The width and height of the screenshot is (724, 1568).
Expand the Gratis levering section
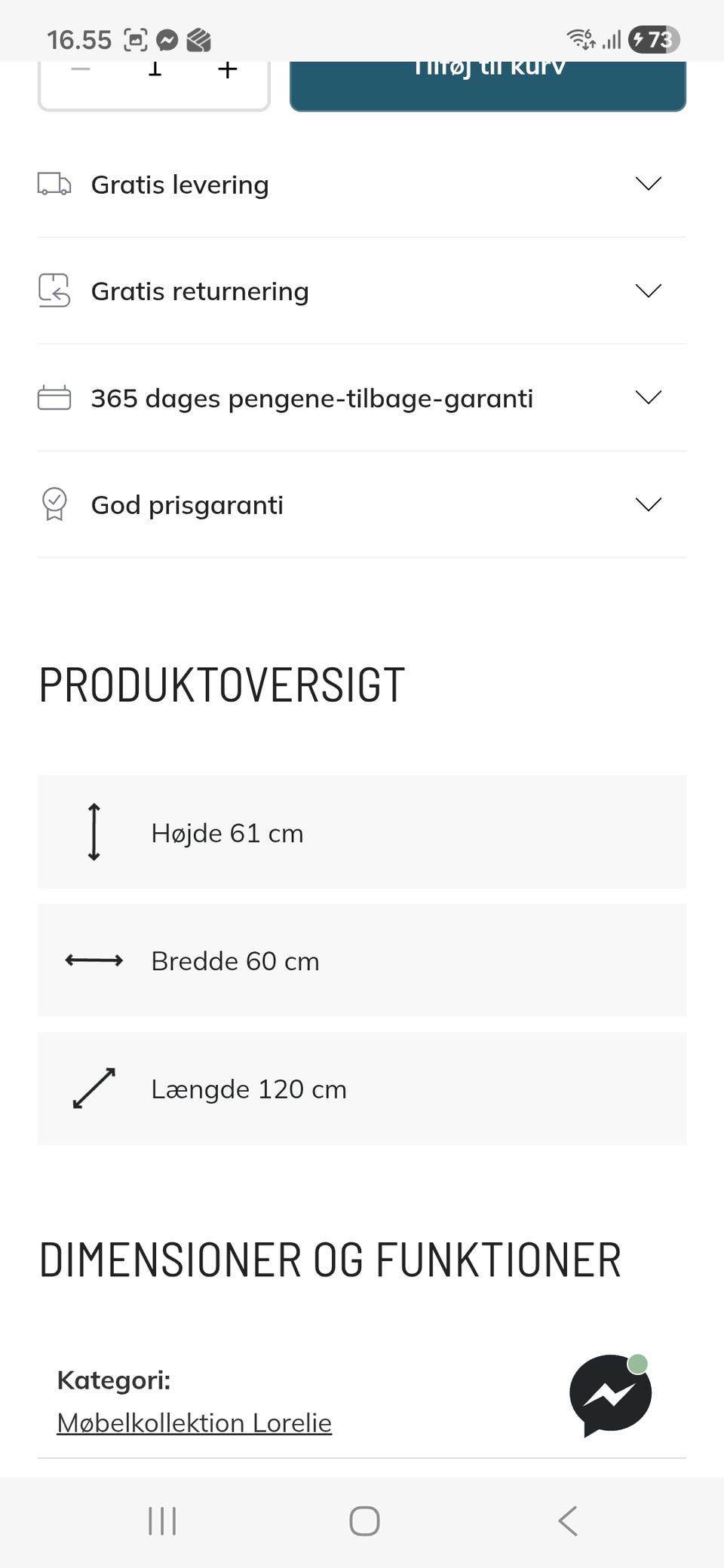[362, 185]
